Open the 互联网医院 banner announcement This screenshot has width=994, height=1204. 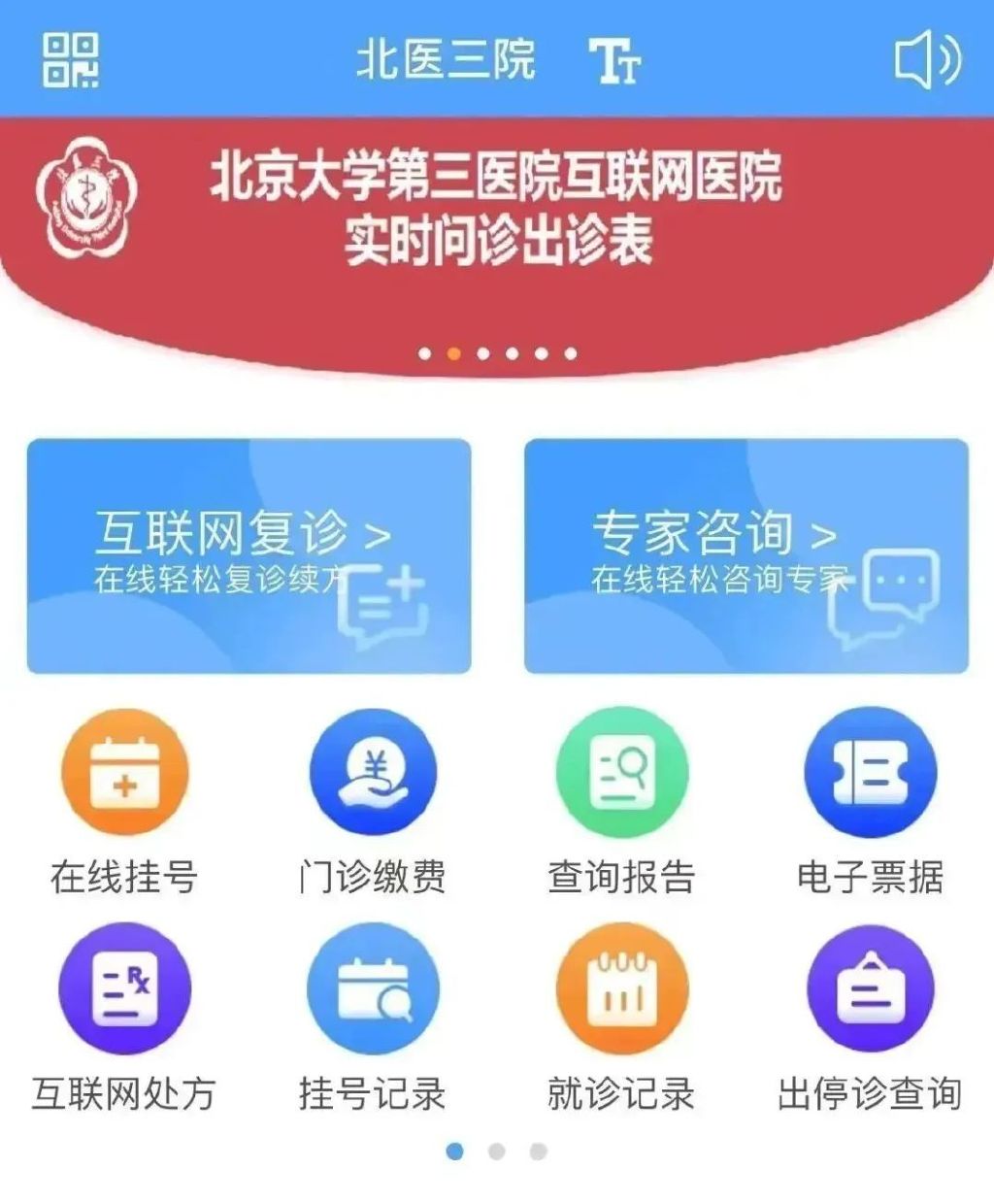[497, 209]
